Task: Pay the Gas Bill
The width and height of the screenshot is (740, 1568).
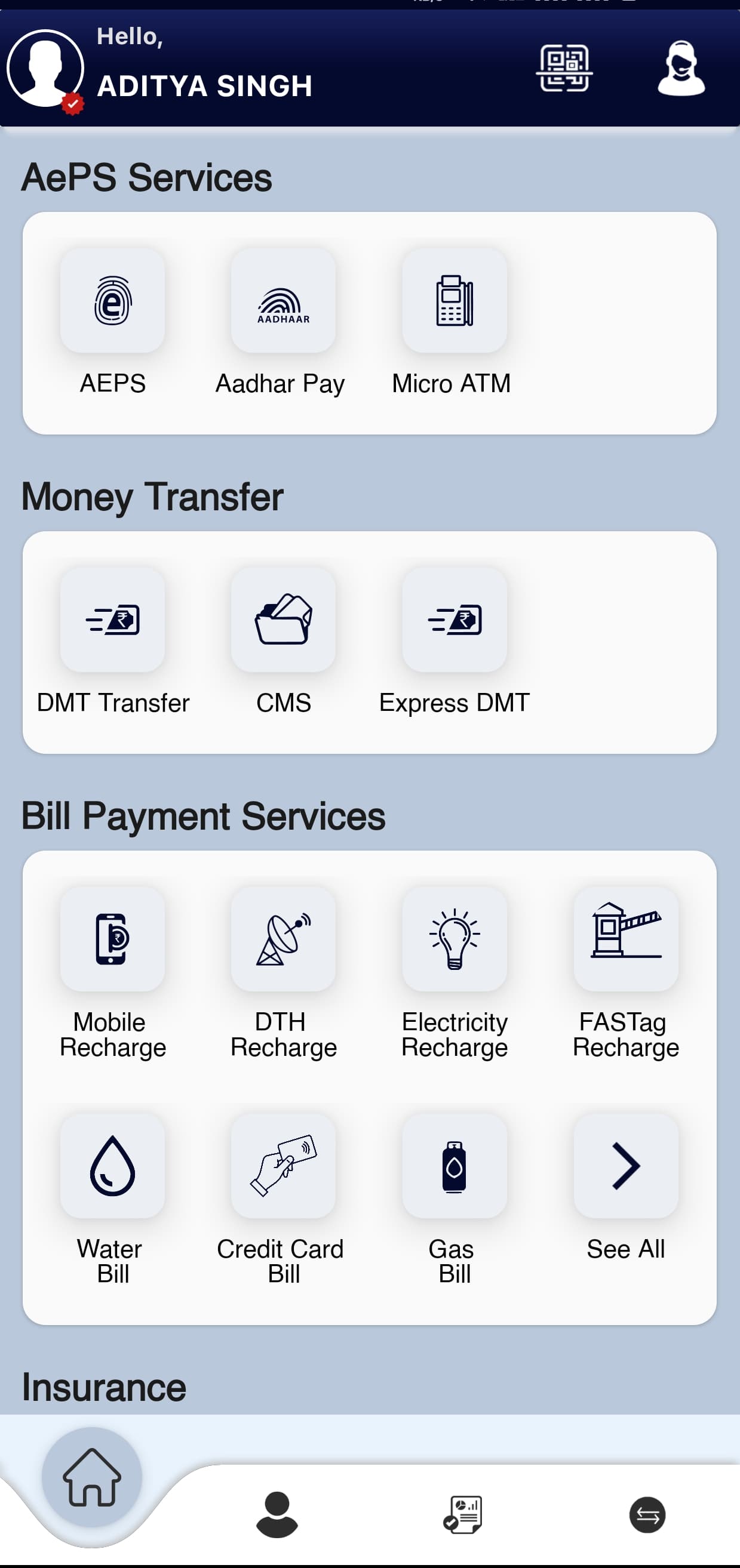Action: (x=455, y=1166)
